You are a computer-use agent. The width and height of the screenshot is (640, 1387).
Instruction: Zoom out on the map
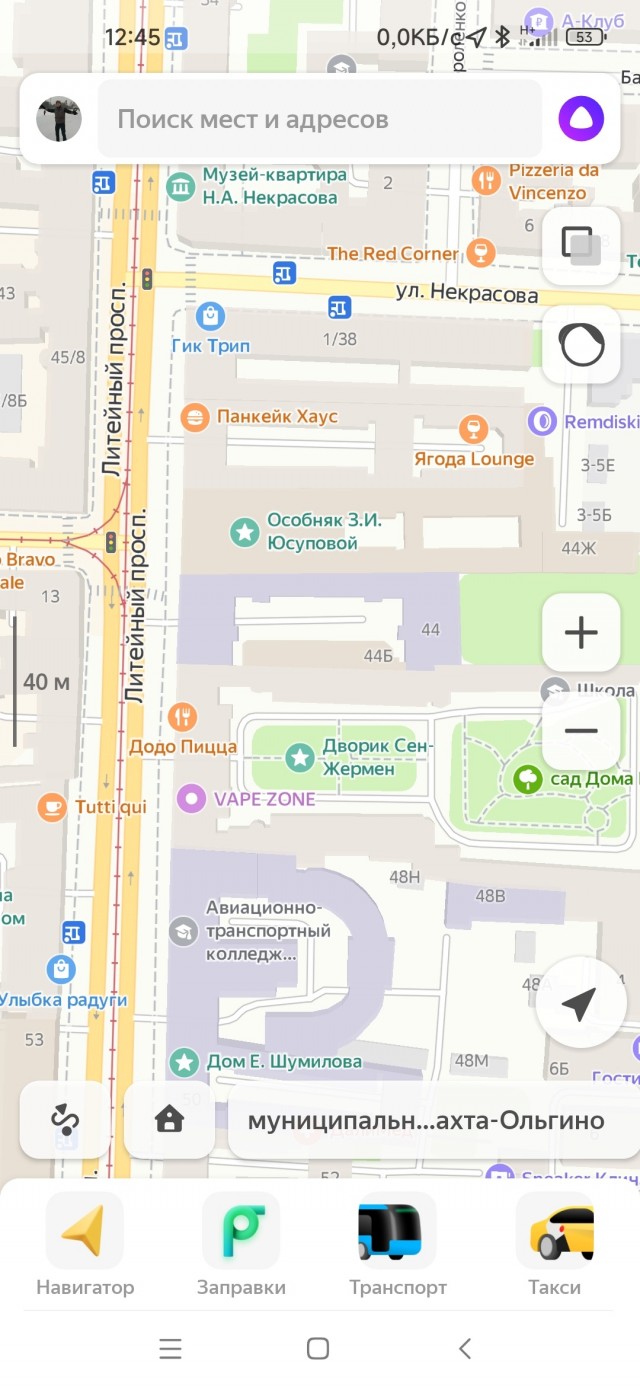pyautogui.click(x=581, y=731)
